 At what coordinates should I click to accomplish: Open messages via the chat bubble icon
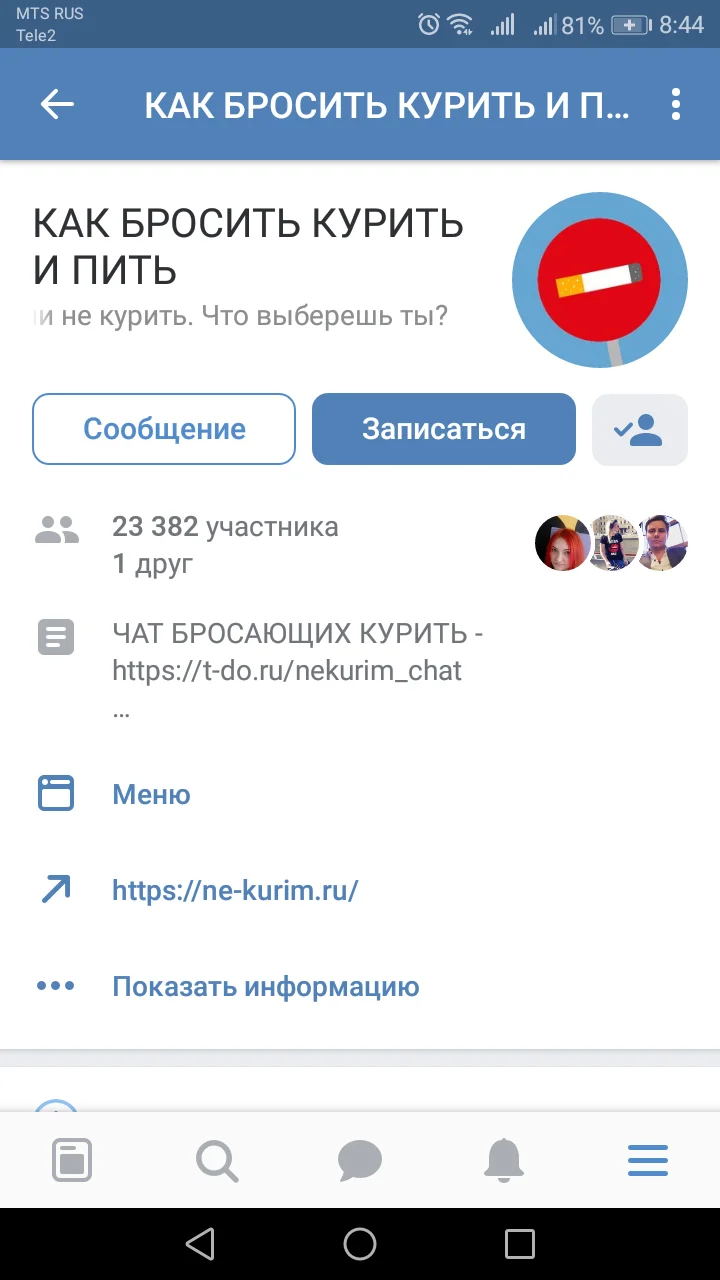(360, 1160)
